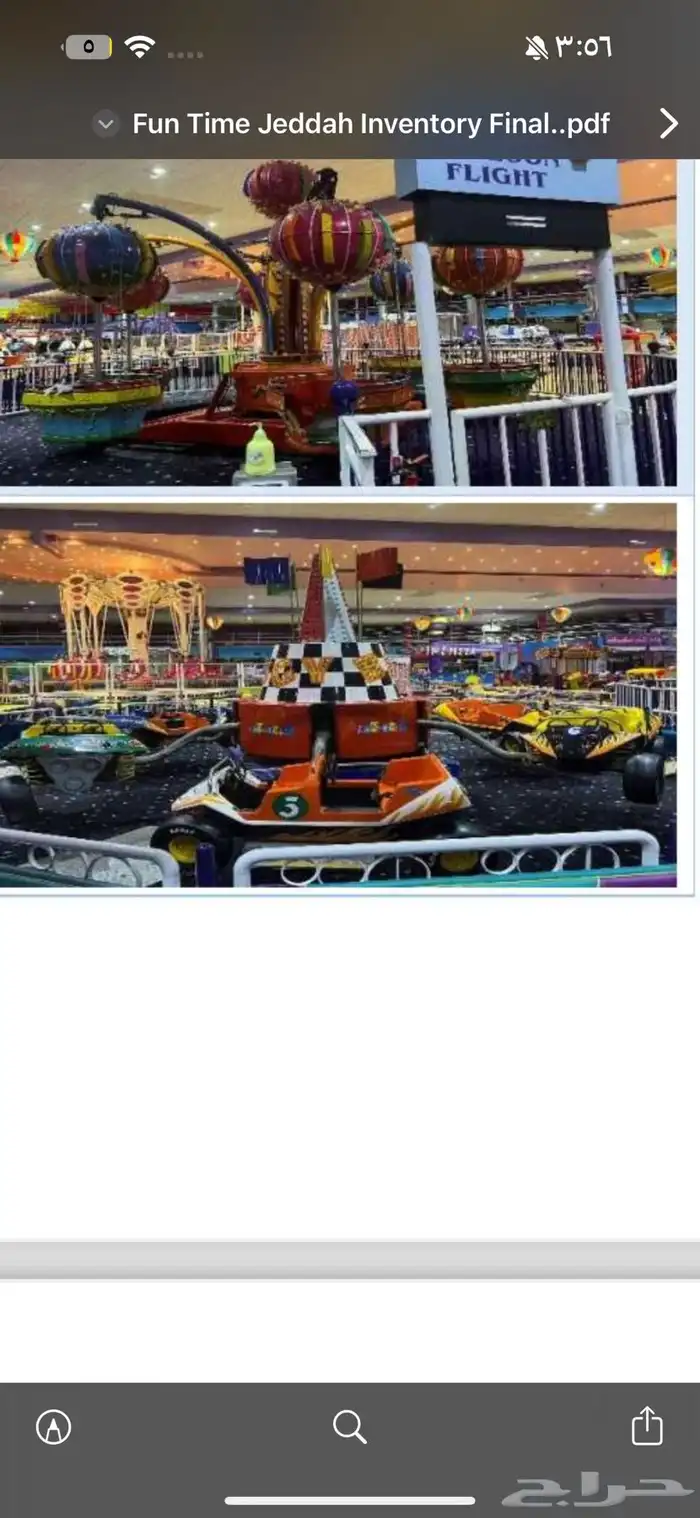Search within the PDF document
The width and height of the screenshot is (700, 1518).
349,1426
